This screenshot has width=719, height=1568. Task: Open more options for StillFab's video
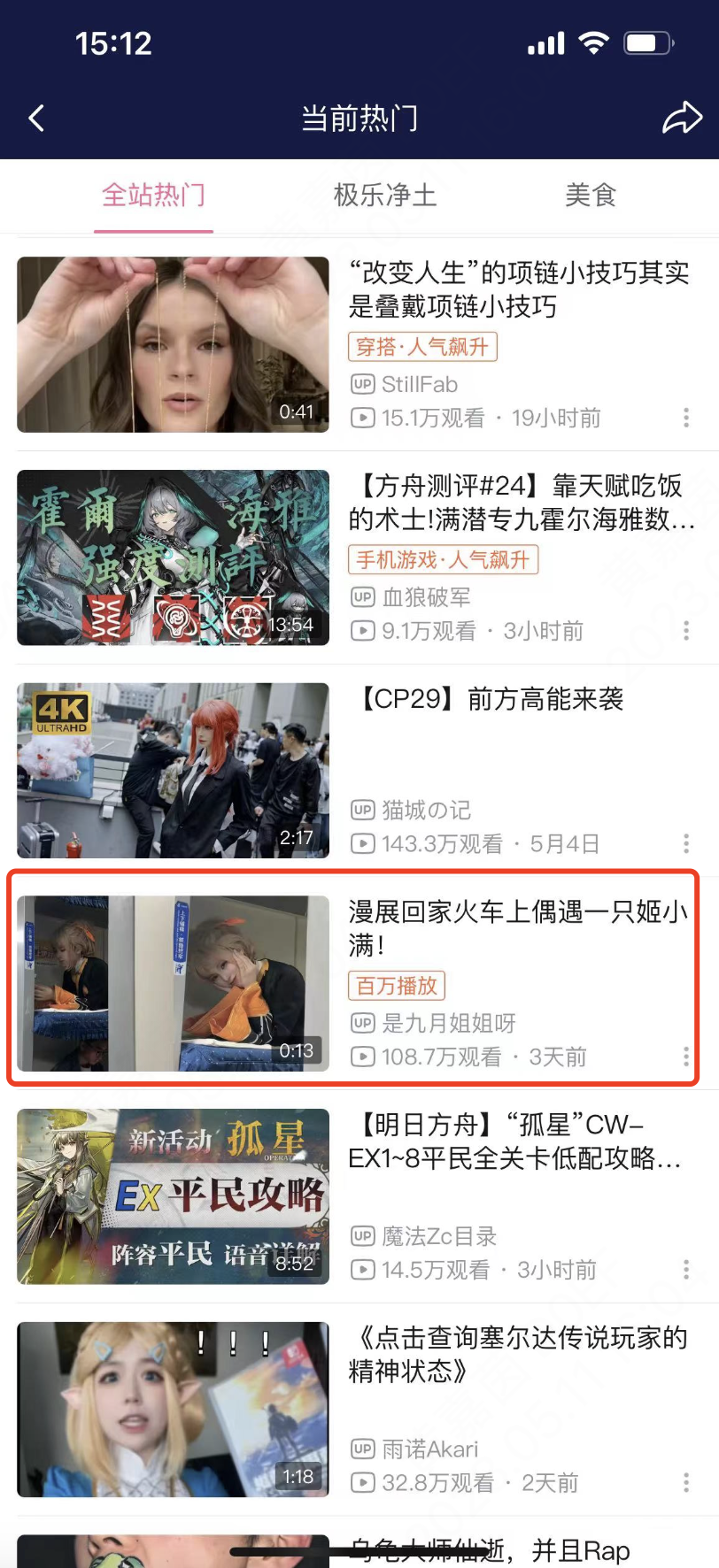click(x=686, y=418)
